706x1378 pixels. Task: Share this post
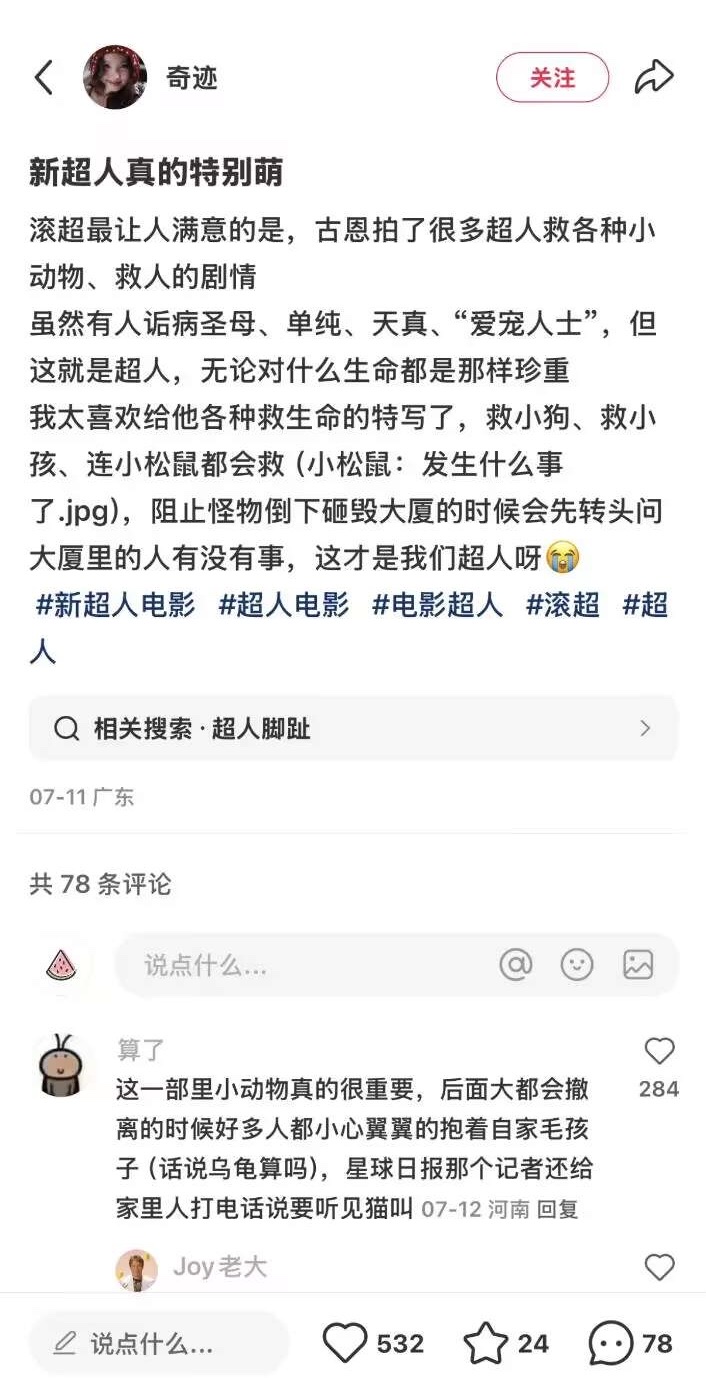click(654, 78)
